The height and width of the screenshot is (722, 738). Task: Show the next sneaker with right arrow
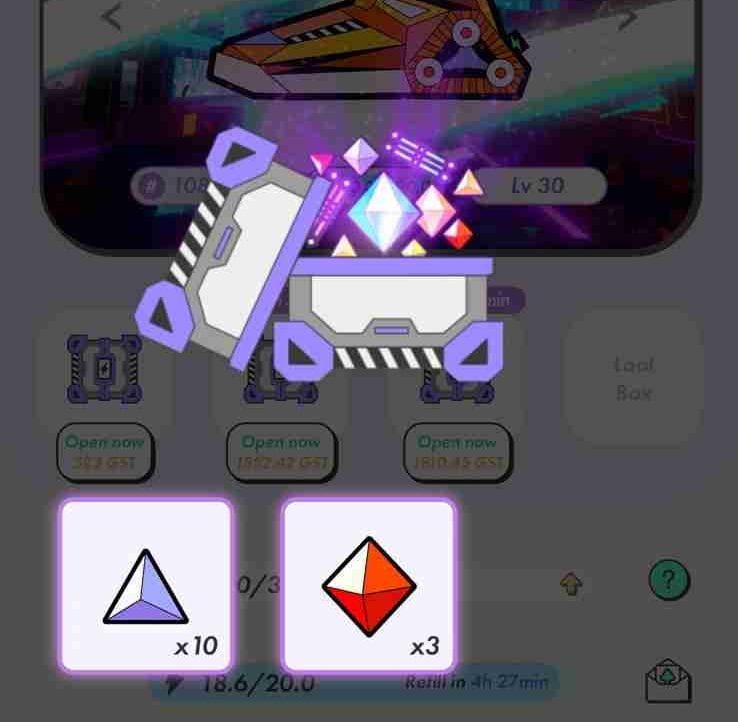pos(627,17)
